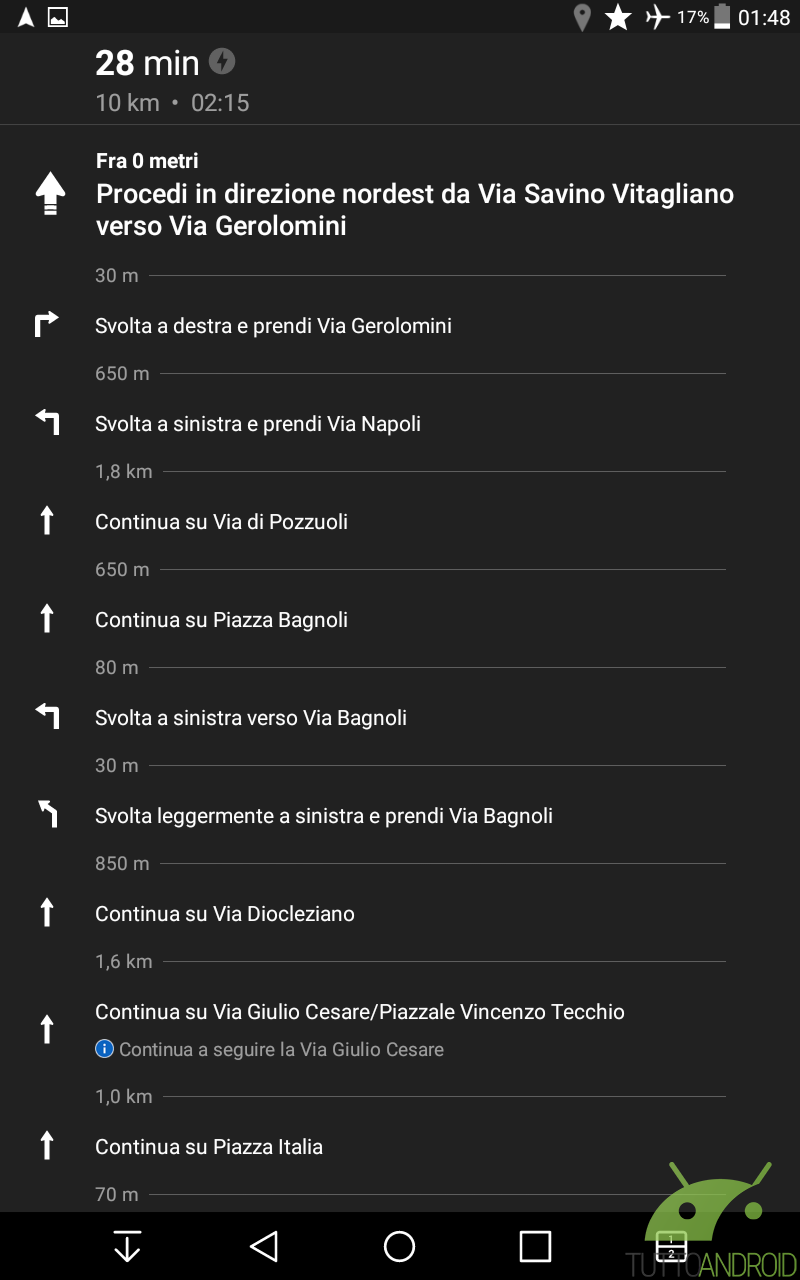
Task: Tap 'Svolta a sinistra verso Via Bagnoli'
Action: pos(251,717)
